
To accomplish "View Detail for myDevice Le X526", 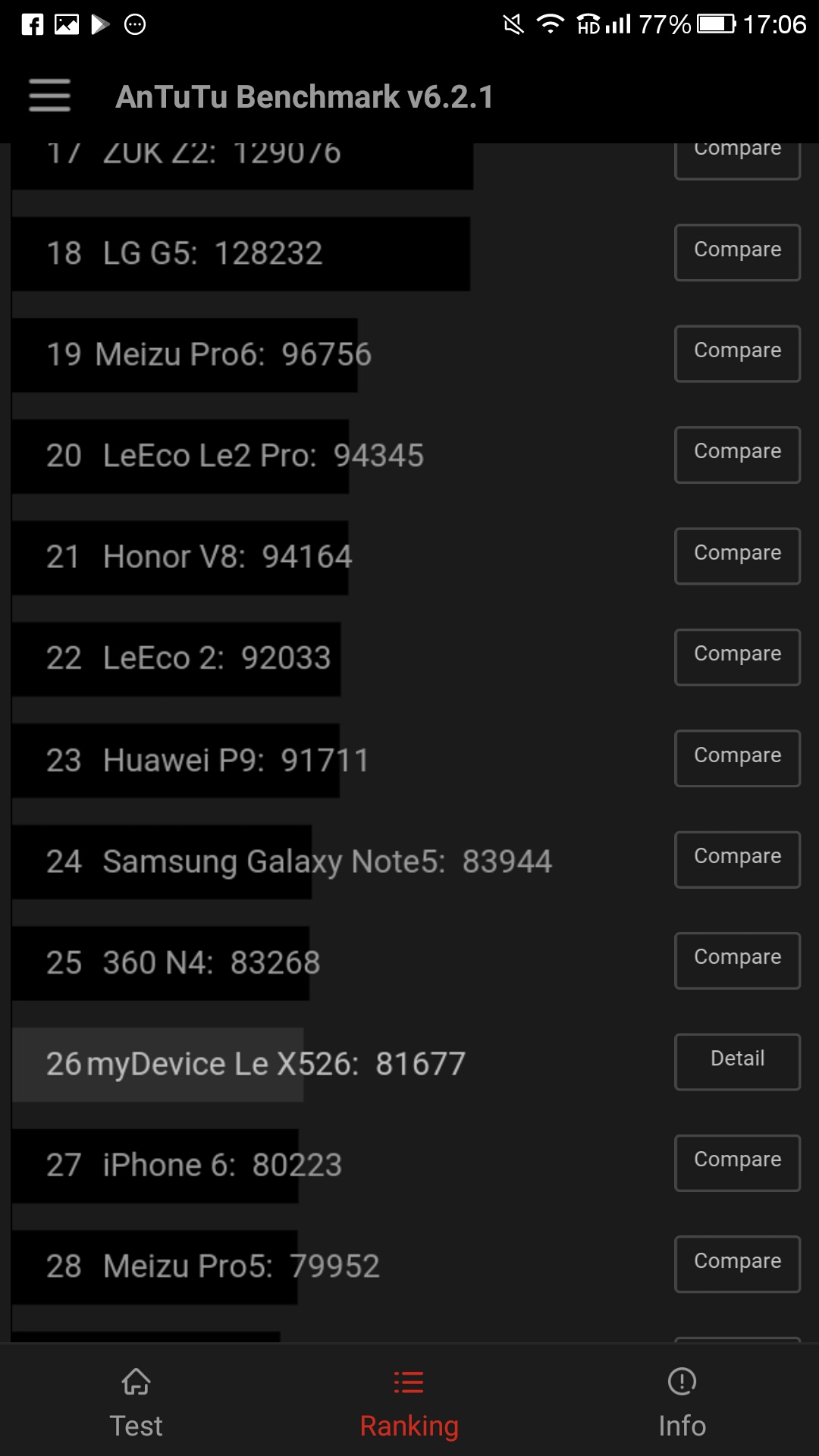I will tap(737, 1062).
